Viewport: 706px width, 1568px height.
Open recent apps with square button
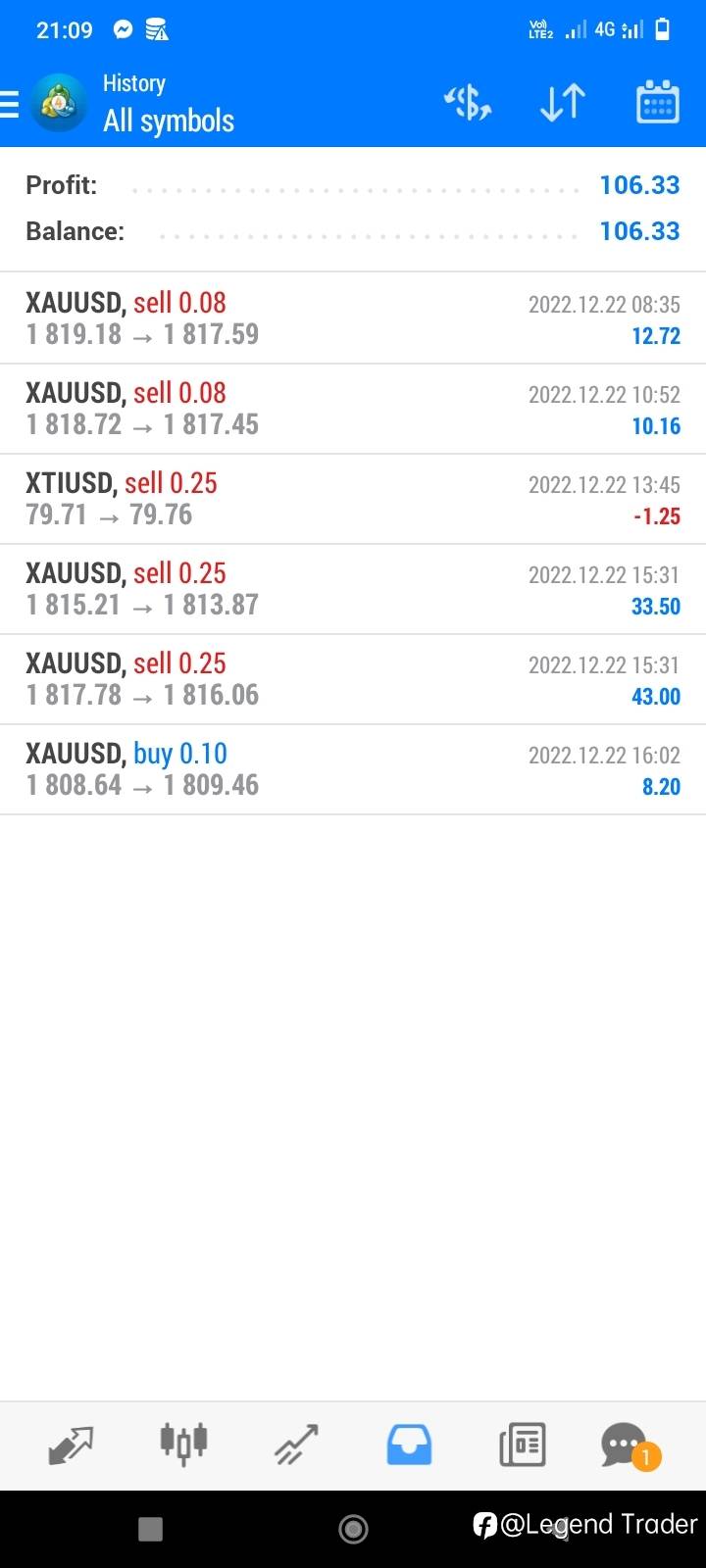(x=150, y=1529)
